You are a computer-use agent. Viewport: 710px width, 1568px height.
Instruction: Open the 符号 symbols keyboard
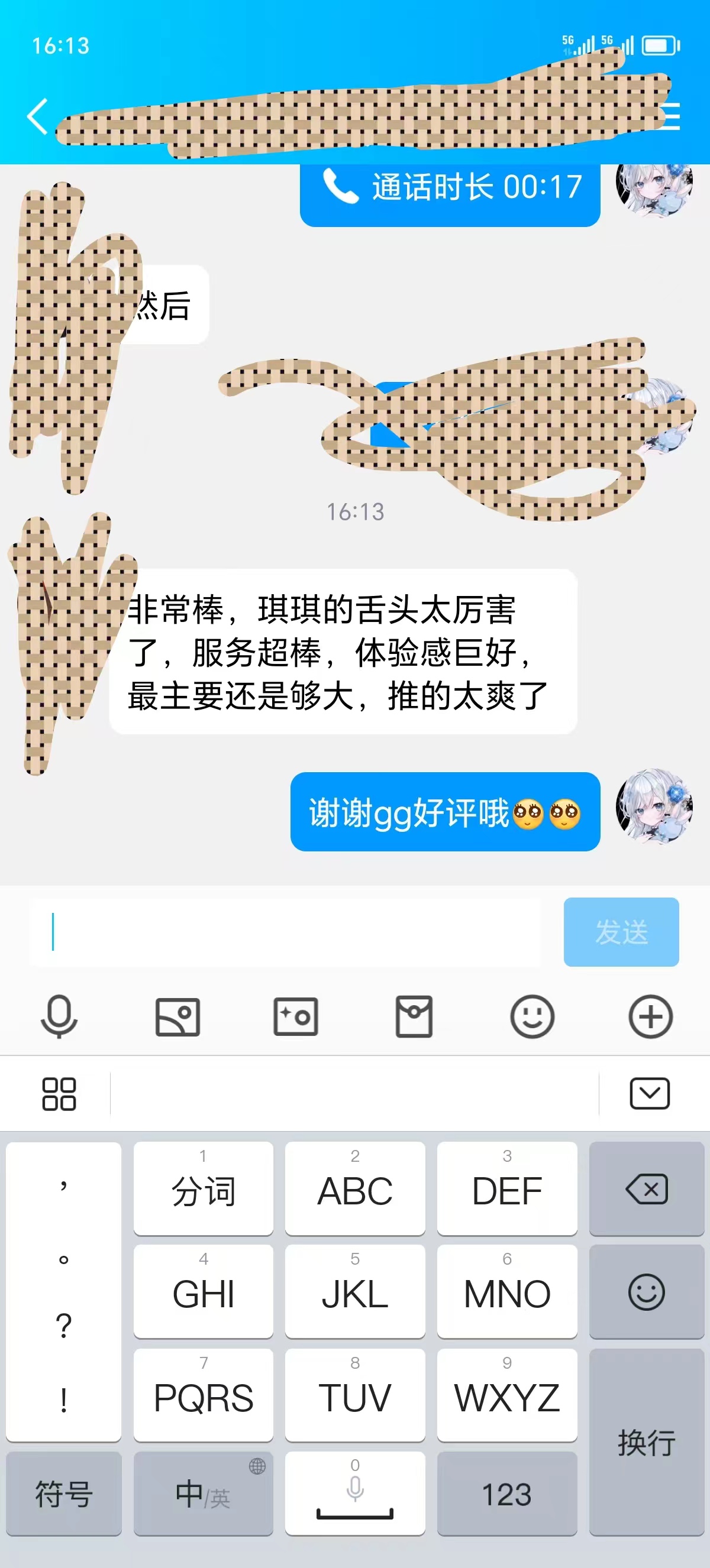[63, 1494]
